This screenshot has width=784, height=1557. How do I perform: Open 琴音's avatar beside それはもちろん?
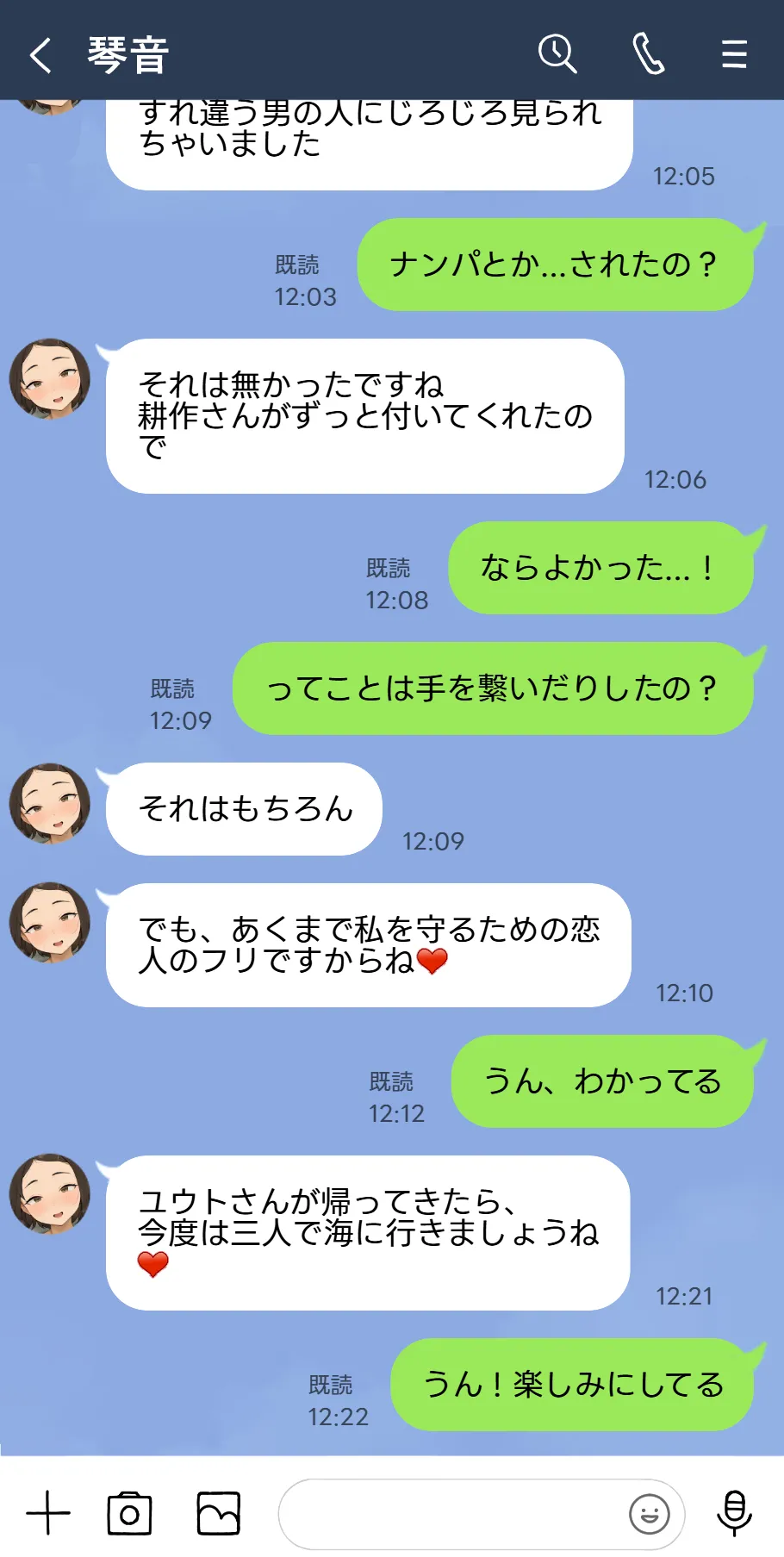click(x=50, y=804)
